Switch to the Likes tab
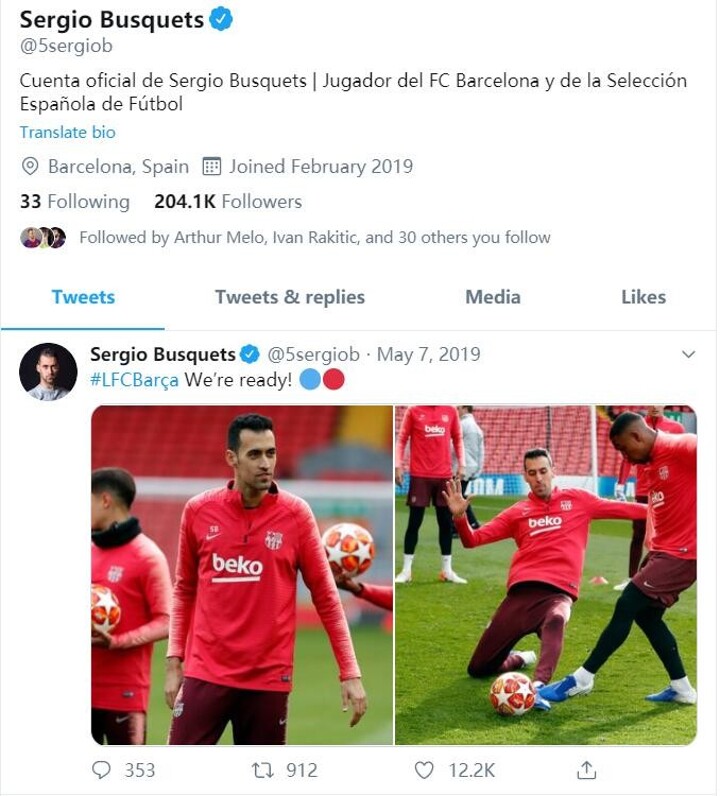The image size is (720, 796). click(643, 297)
